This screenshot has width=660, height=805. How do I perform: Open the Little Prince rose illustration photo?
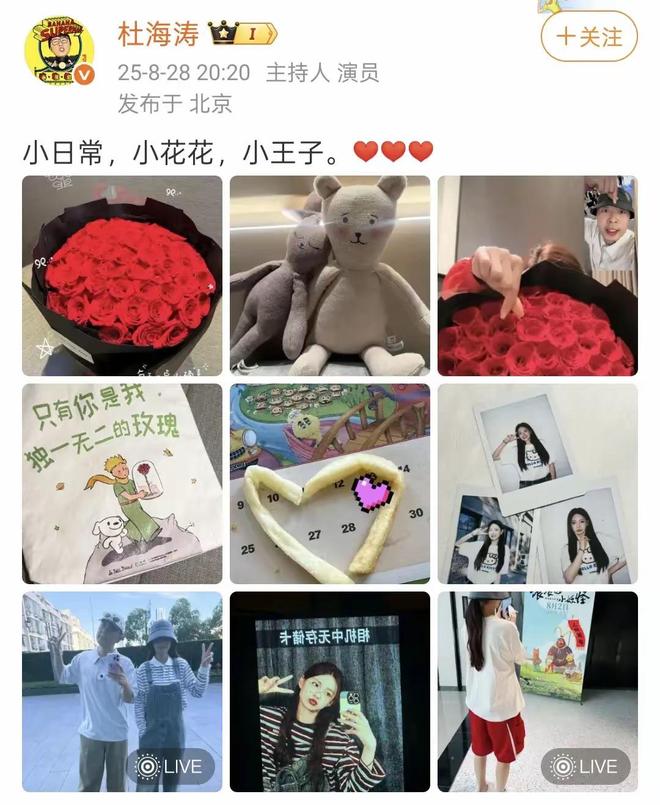[x=122, y=484]
